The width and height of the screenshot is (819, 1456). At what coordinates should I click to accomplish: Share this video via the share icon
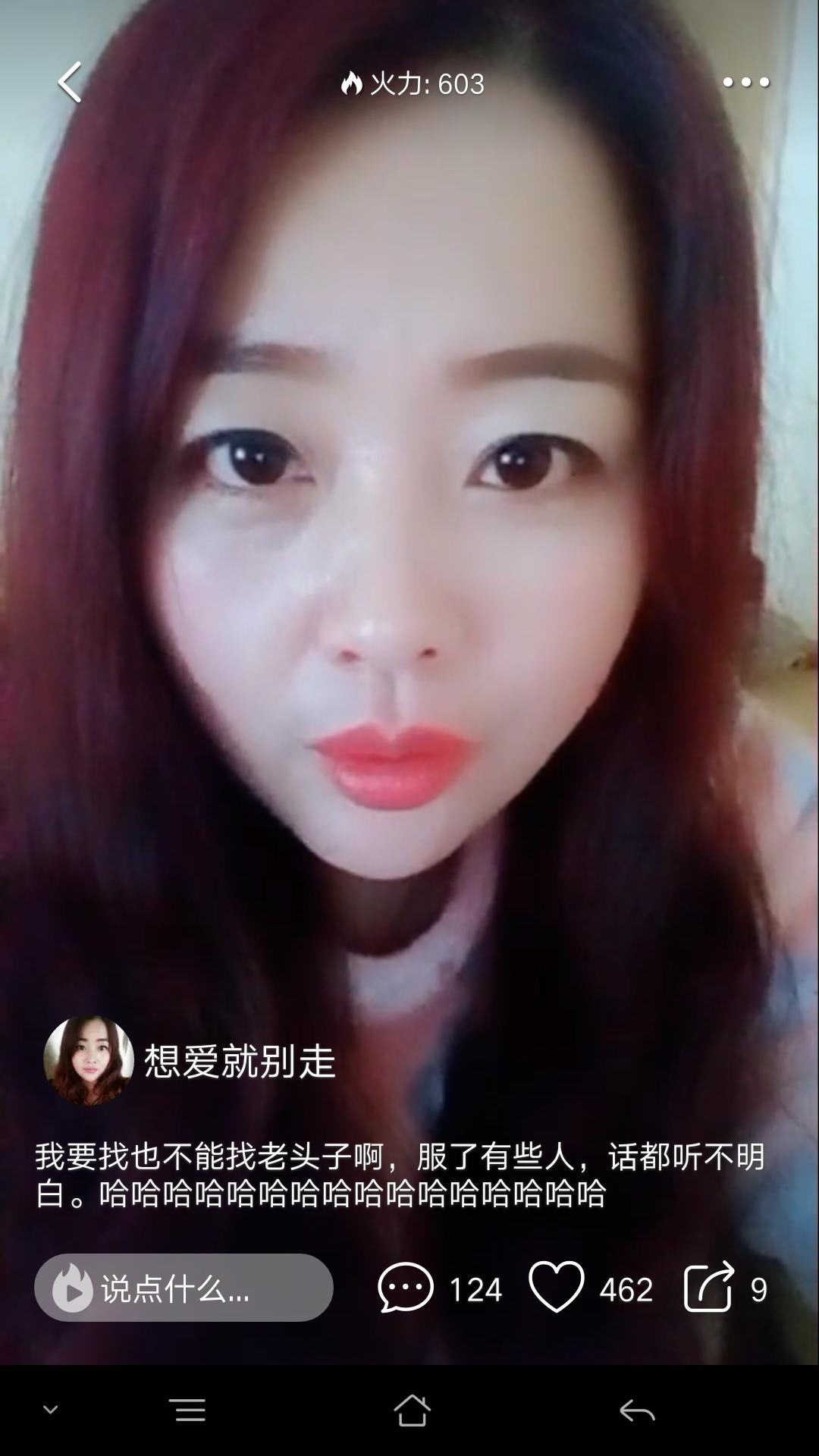709,1288
